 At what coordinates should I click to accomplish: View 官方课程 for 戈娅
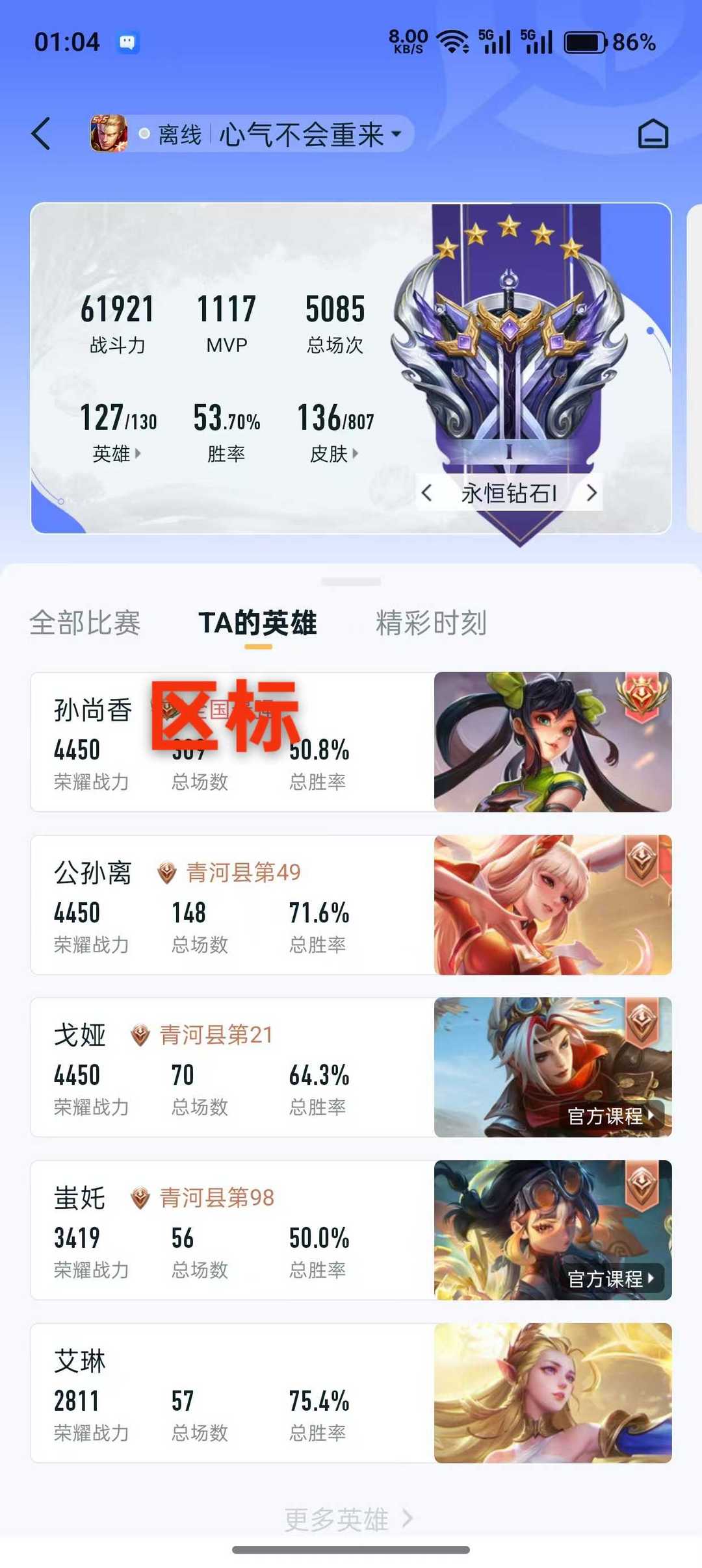pos(612,1116)
